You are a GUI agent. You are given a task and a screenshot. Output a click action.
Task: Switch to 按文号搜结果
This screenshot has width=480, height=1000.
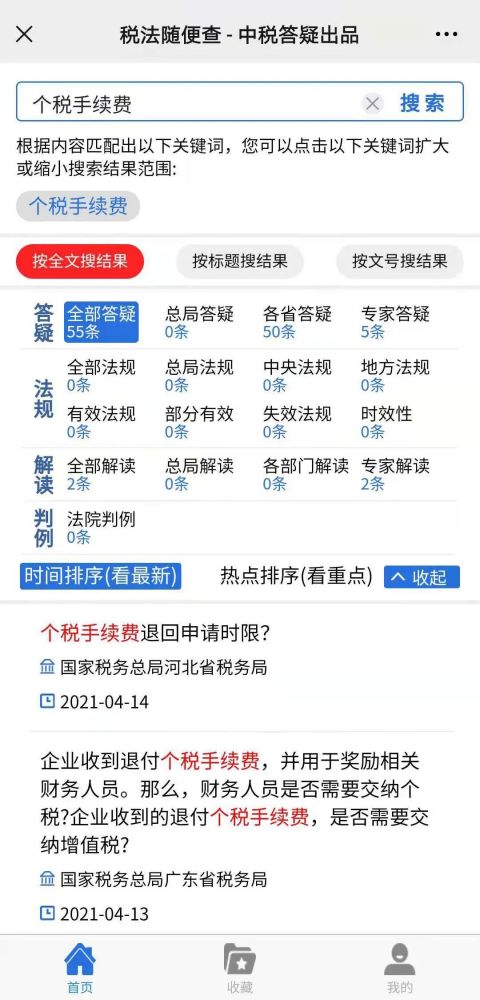coord(399,261)
